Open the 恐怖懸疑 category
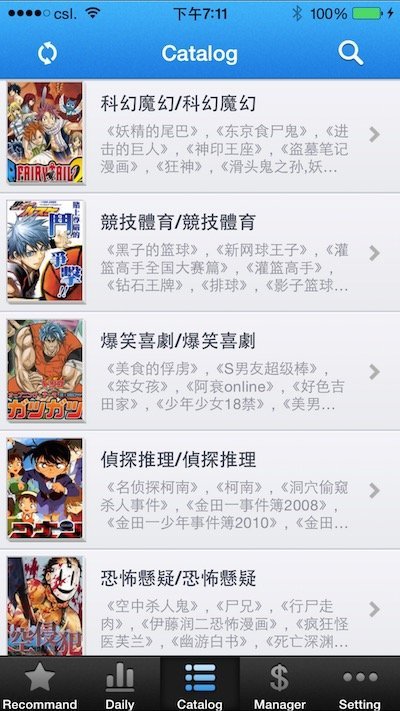 [200, 604]
